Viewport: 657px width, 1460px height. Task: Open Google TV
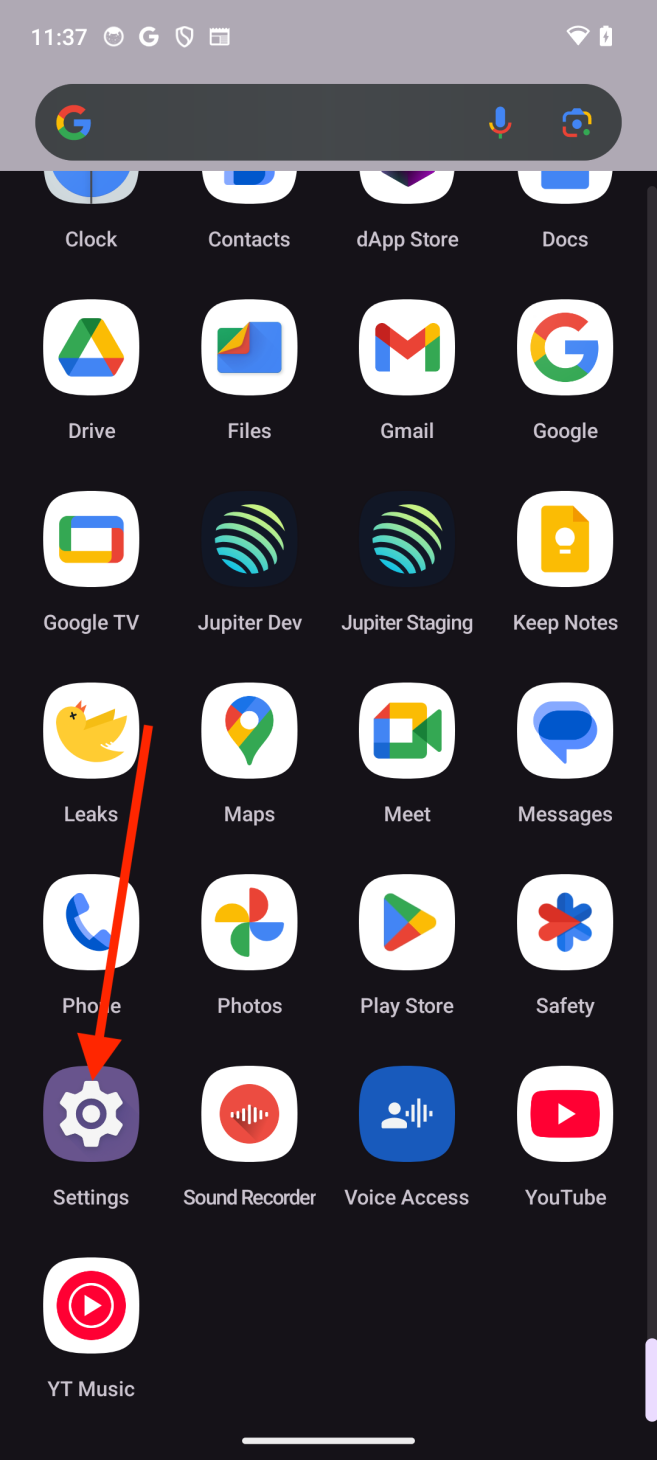pos(91,539)
